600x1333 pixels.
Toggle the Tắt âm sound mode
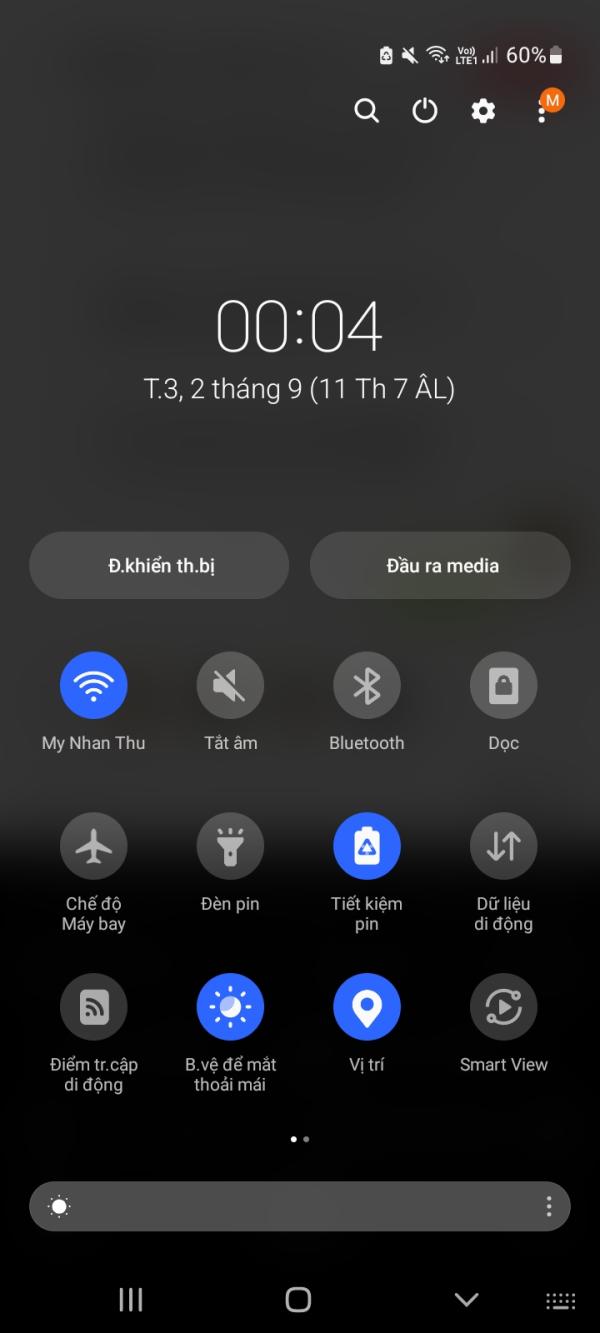[x=230, y=685]
